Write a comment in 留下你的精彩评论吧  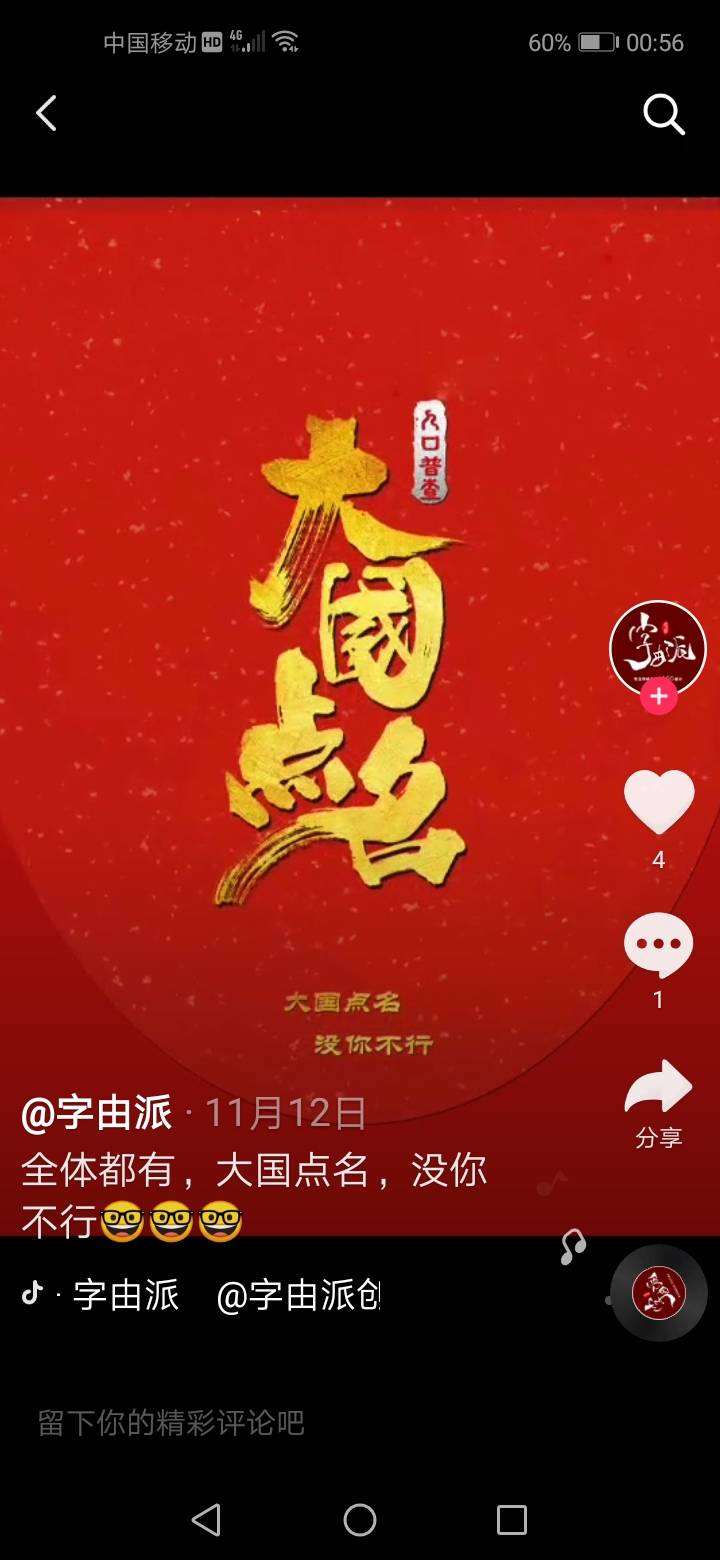[x=300, y=1423]
